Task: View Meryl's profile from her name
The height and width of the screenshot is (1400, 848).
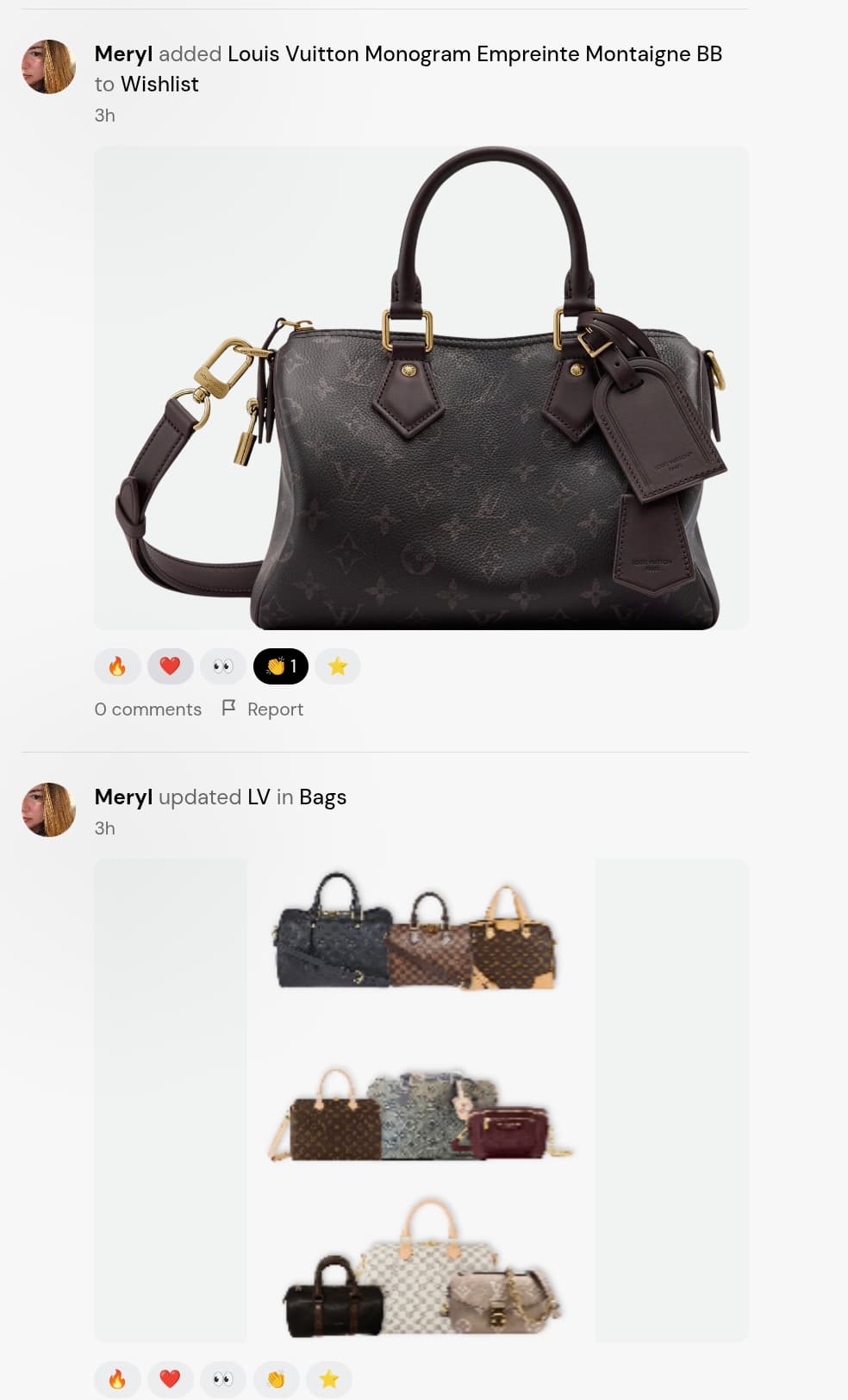Action: [x=123, y=53]
